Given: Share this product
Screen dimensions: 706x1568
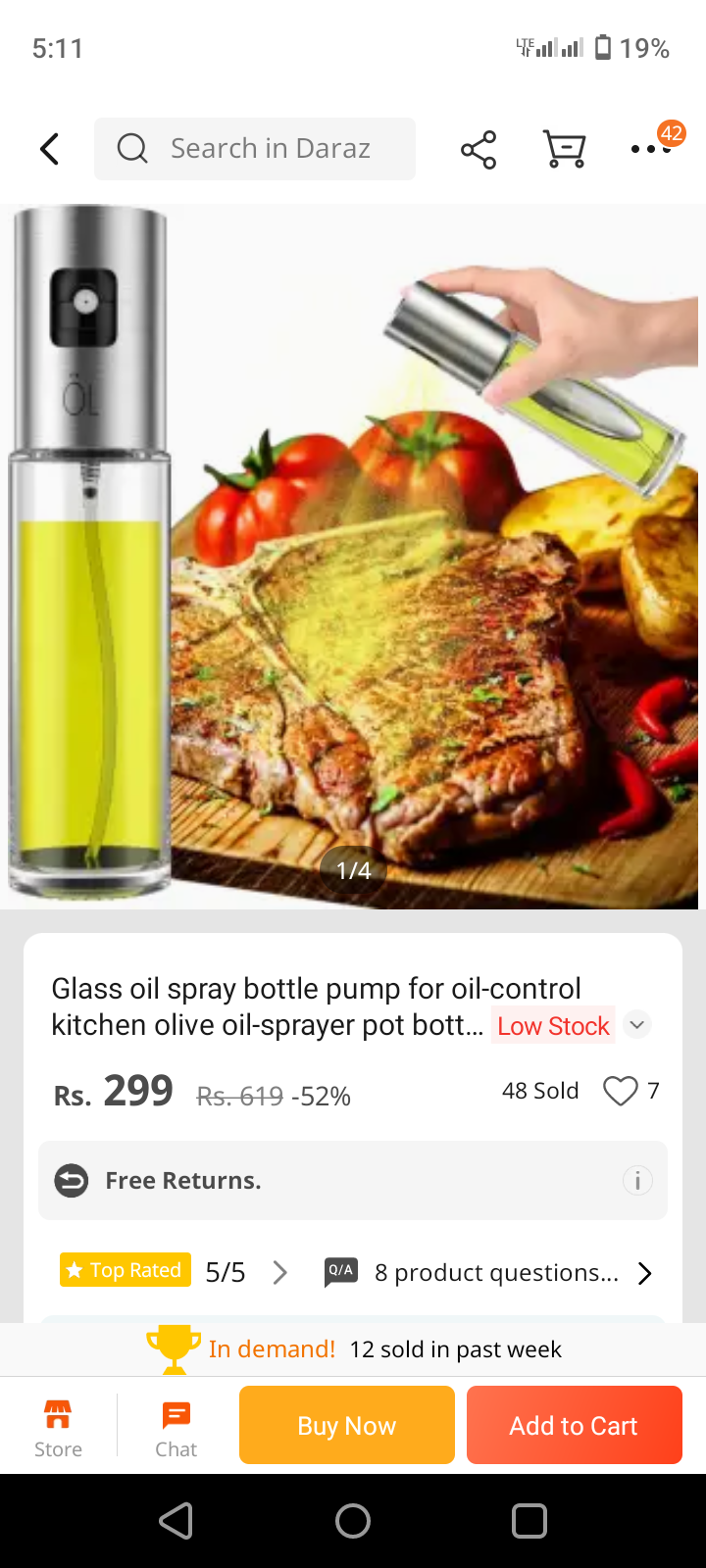Looking at the screenshot, I should pyautogui.click(x=479, y=149).
